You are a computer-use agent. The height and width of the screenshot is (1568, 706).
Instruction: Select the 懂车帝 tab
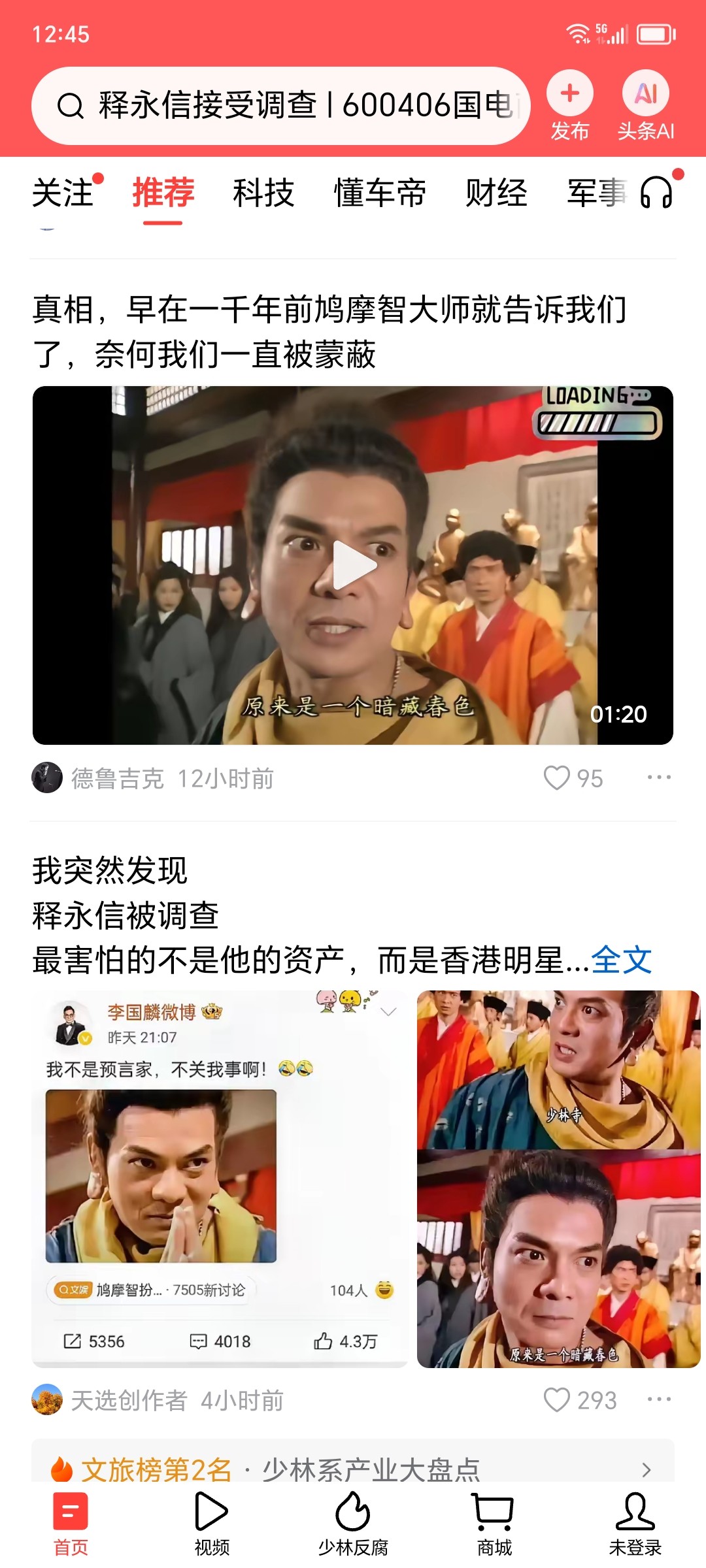(x=379, y=193)
